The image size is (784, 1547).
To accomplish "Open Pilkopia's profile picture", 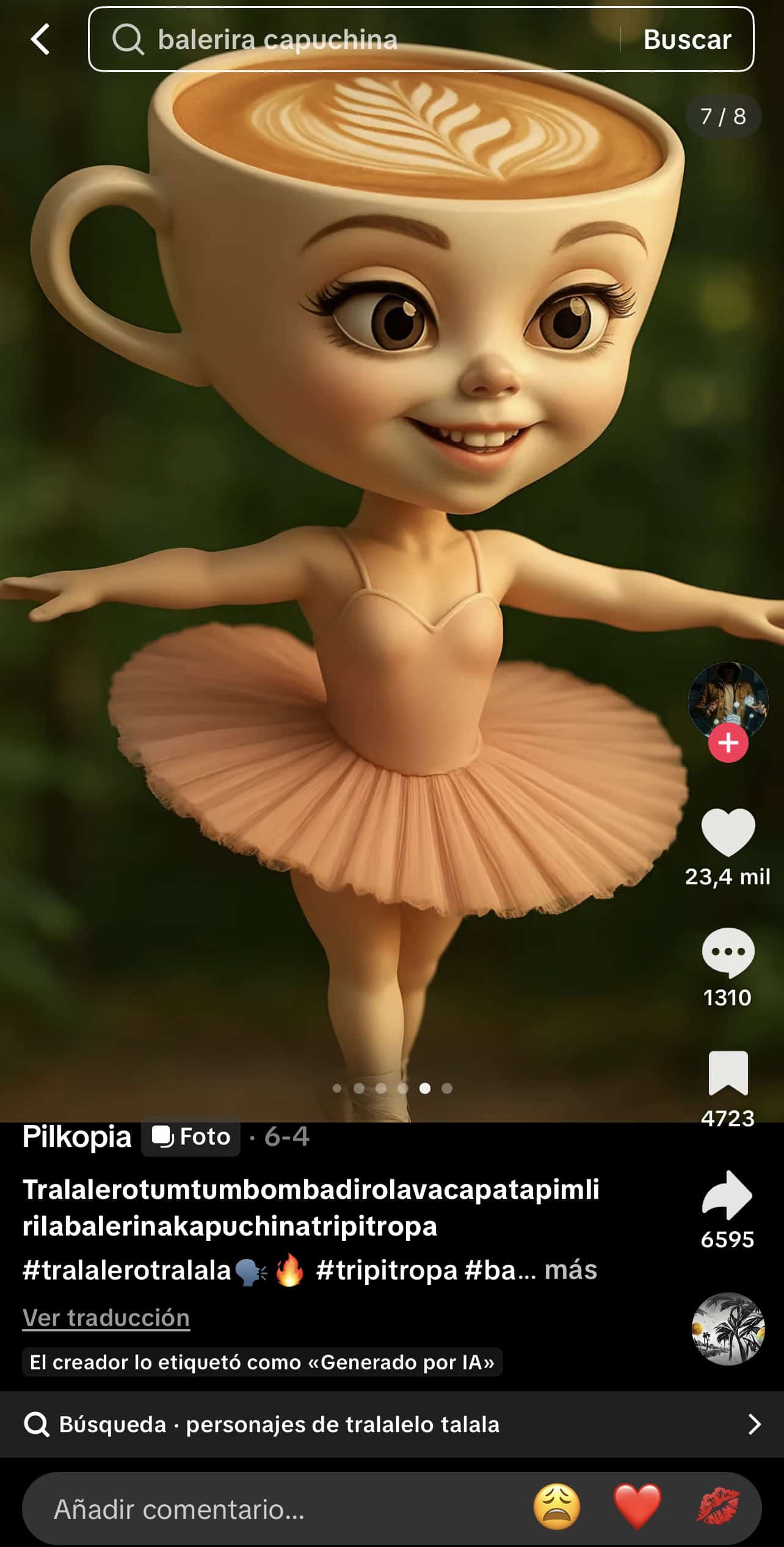I will click(727, 700).
